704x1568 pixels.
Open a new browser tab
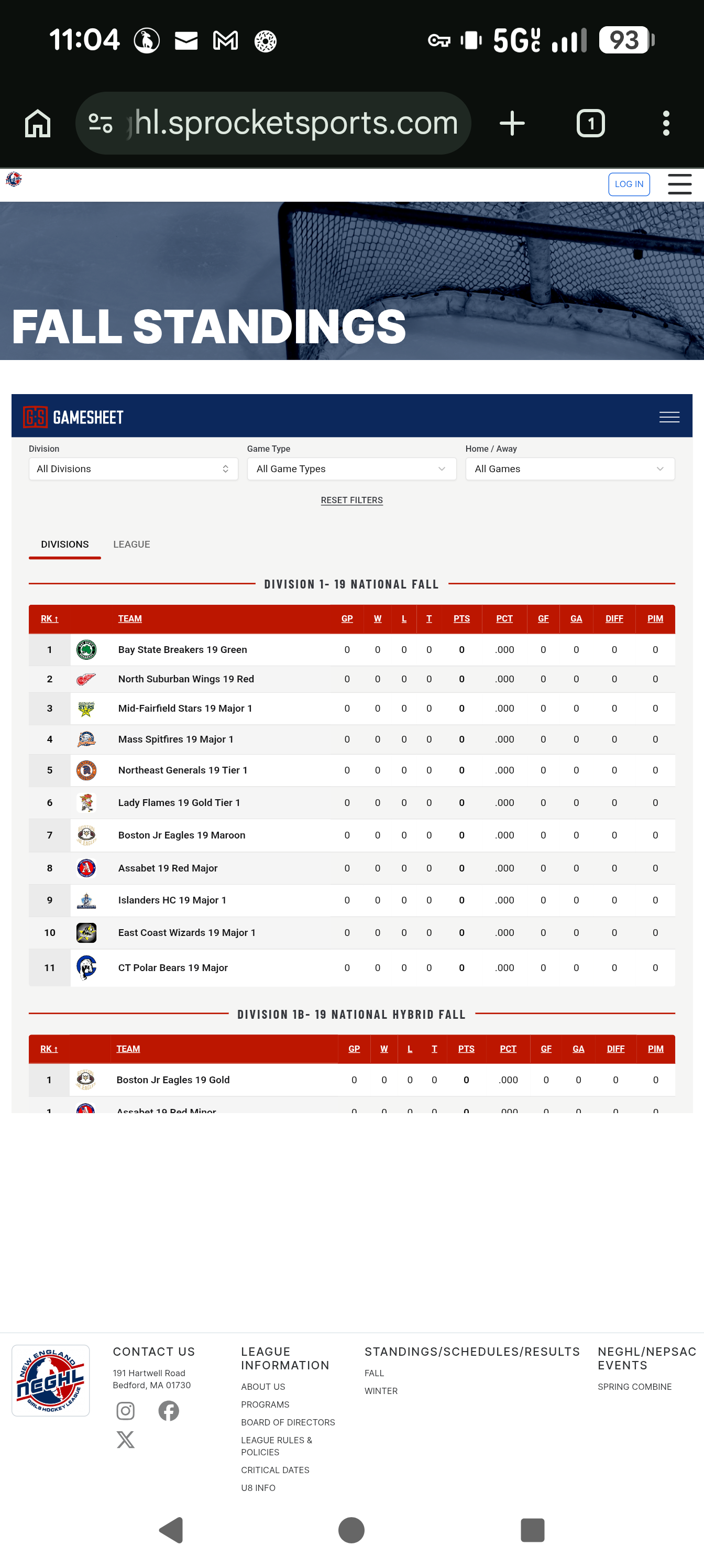point(512,123)
